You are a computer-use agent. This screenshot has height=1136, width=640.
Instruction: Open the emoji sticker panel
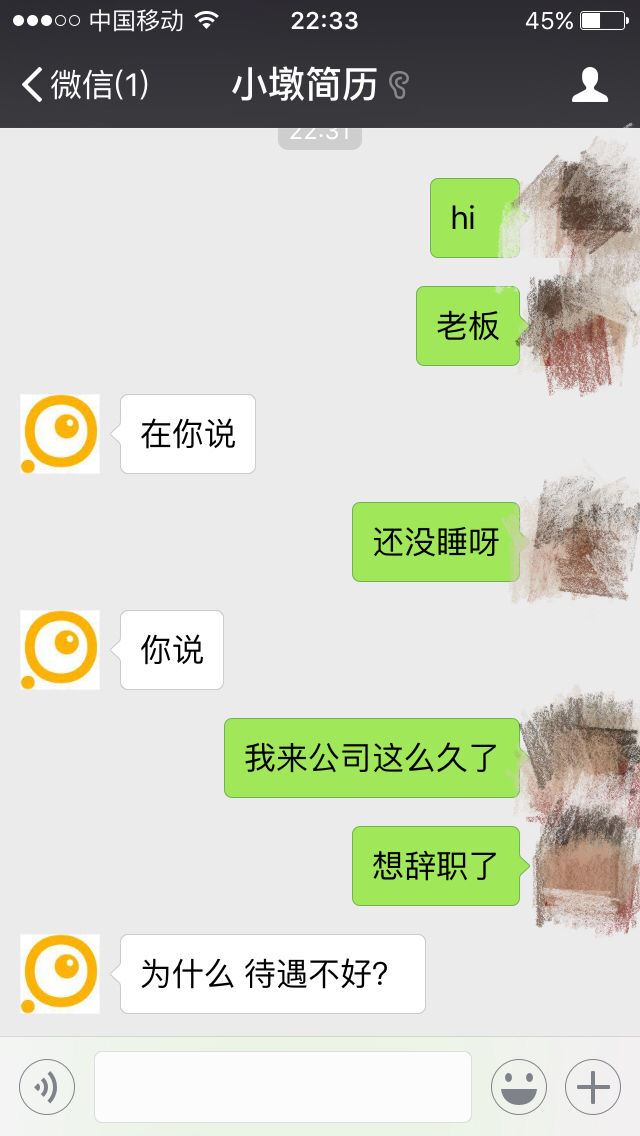518,1087
